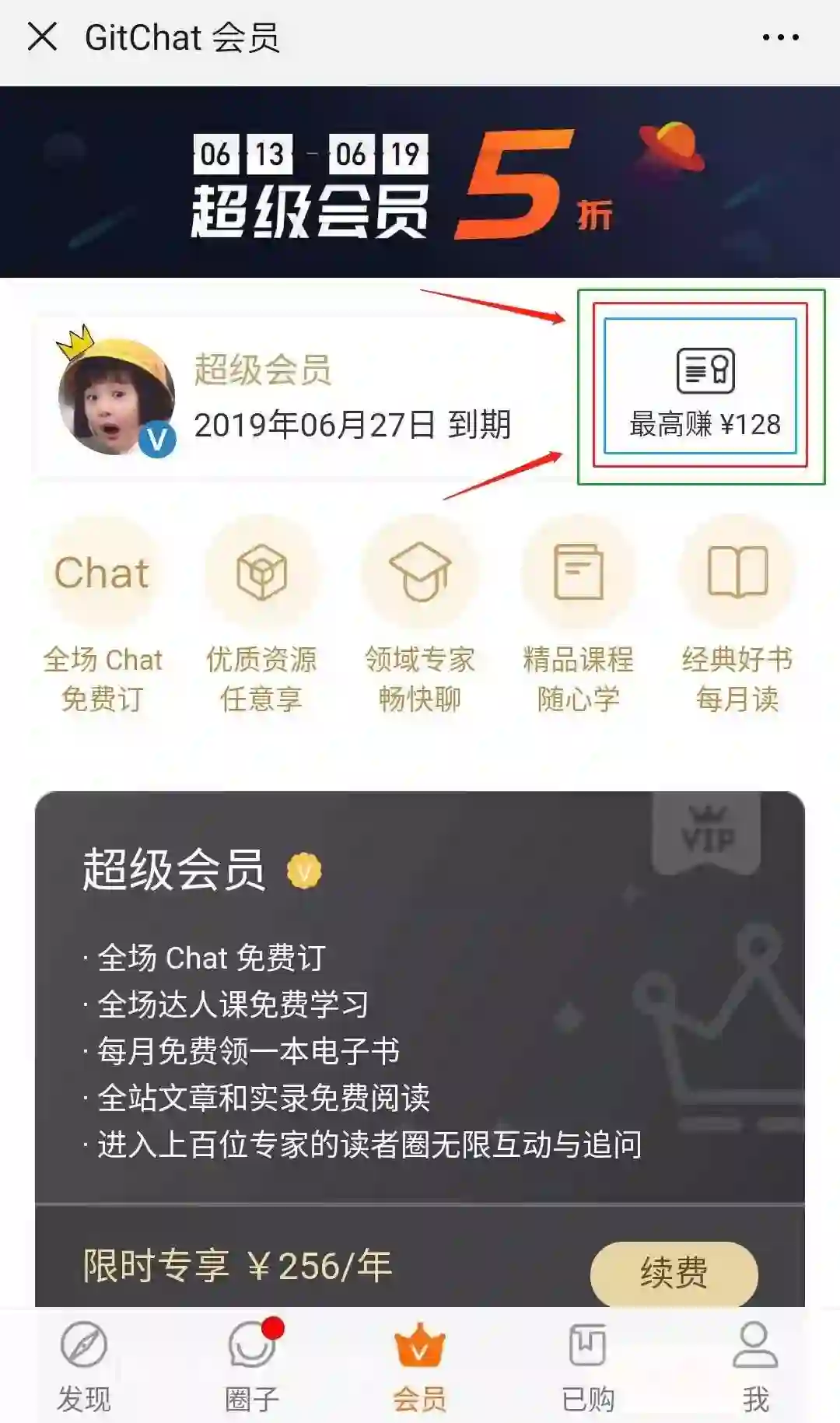Image resolution: width=840 pixels, height=1423 pixels.
Task: Select the 会员 tab
Action: [420, 1366]
